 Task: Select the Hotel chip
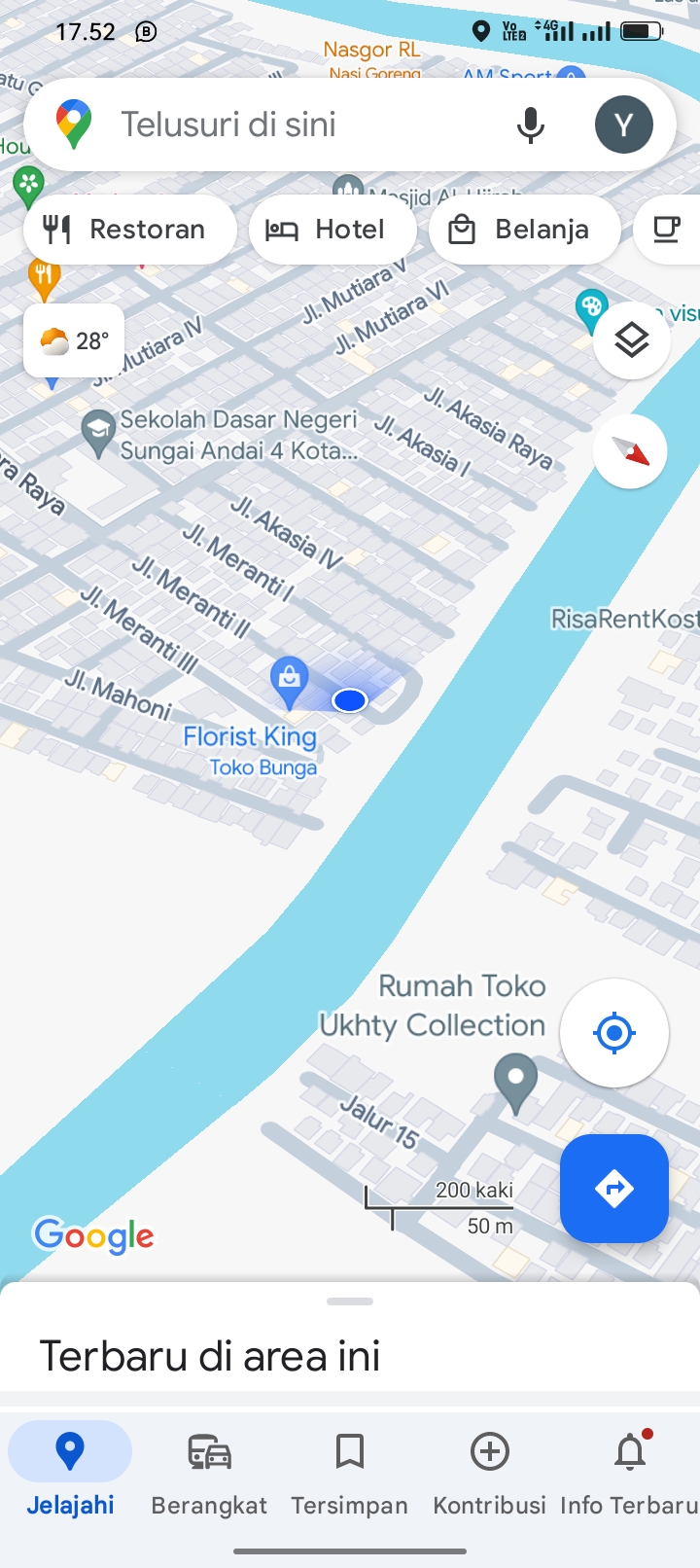332,230
